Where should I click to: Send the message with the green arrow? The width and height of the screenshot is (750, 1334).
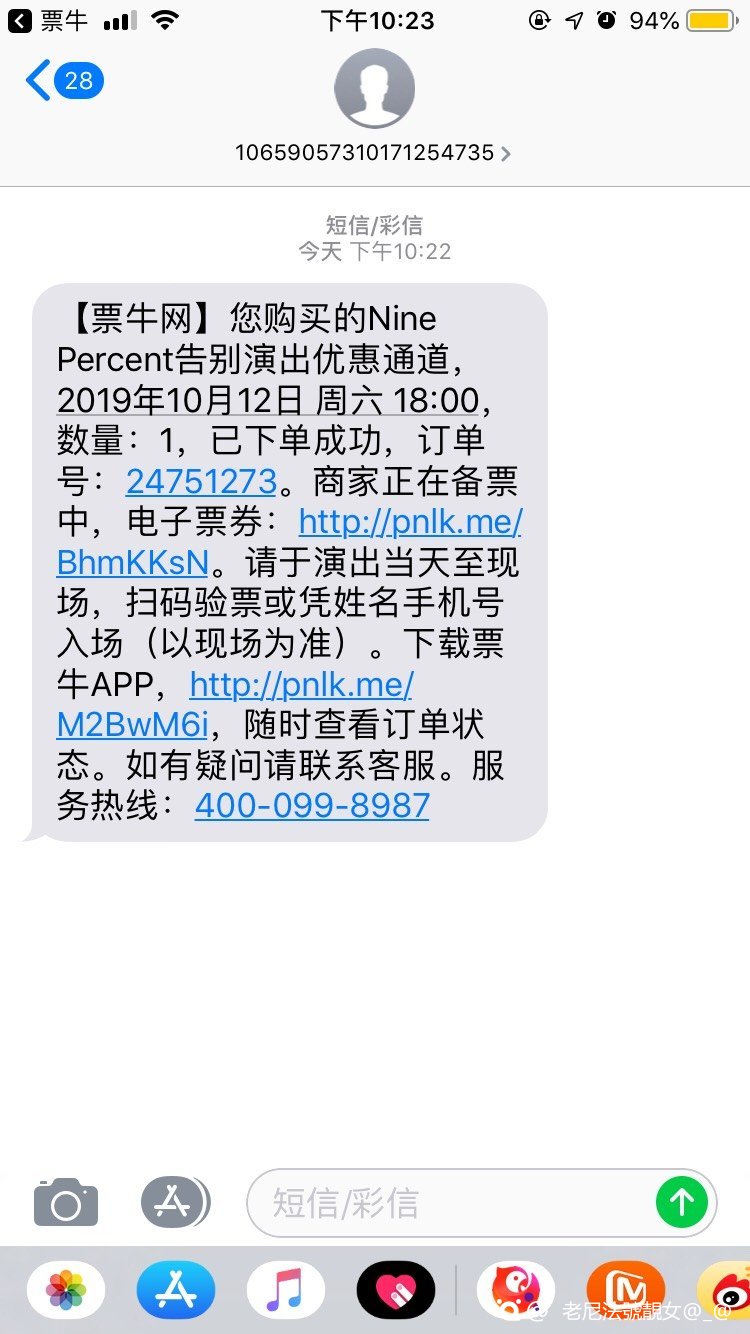point(682,1202)
